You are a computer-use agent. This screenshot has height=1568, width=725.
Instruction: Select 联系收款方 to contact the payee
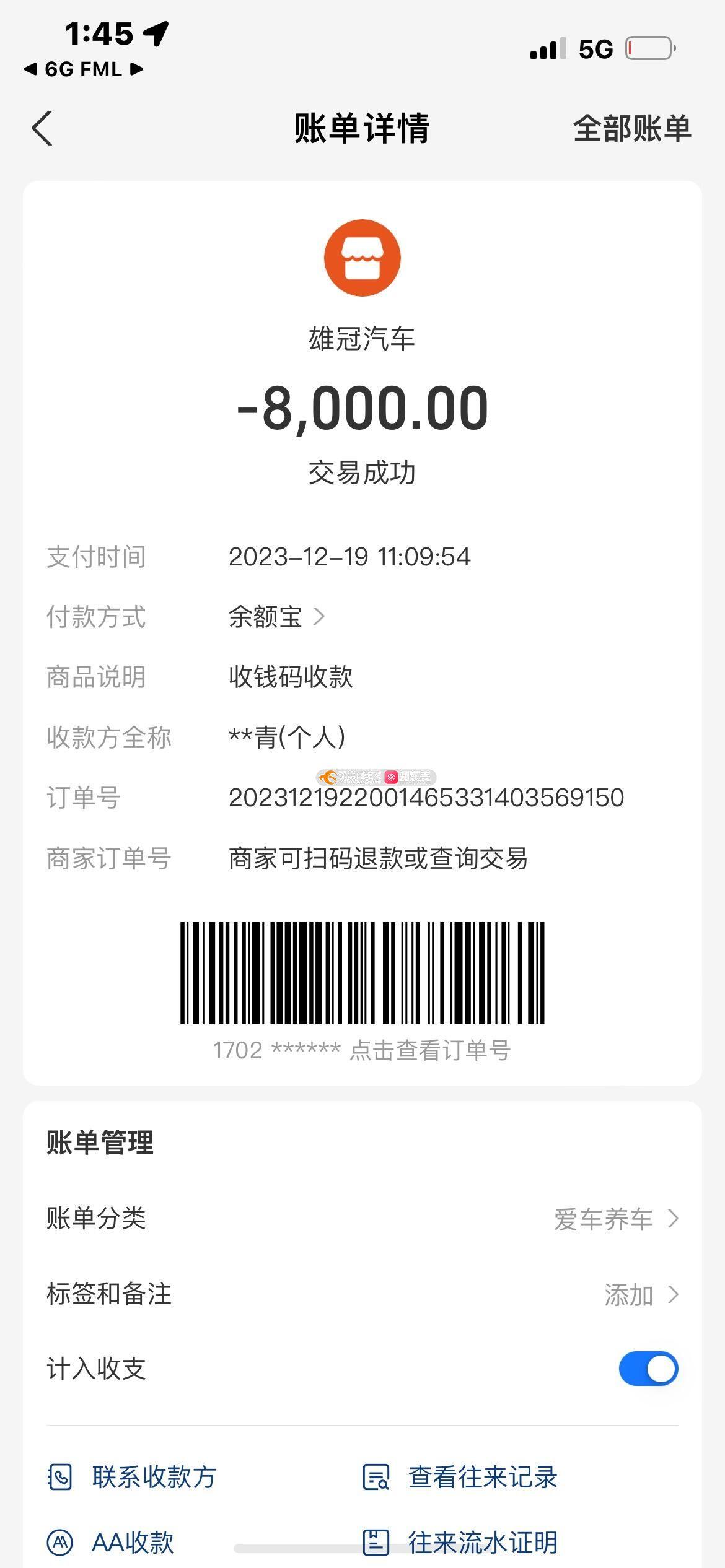(133, 1477)
